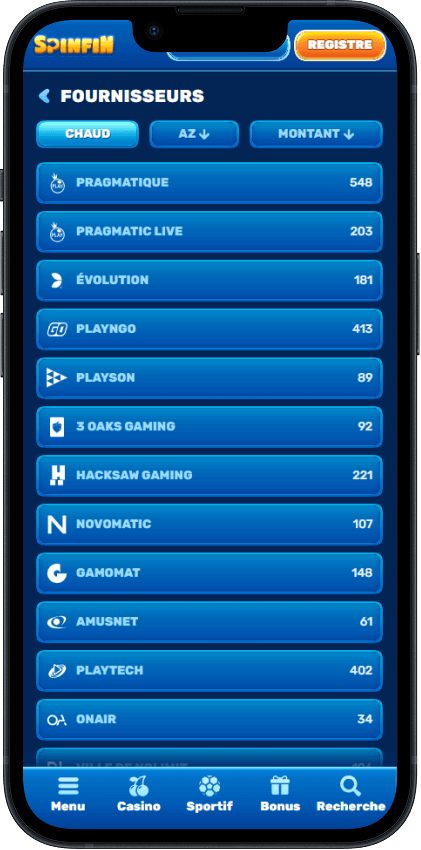Open the Recherche search tab
The width and height of the screenshot is (421, 850).
351,794
